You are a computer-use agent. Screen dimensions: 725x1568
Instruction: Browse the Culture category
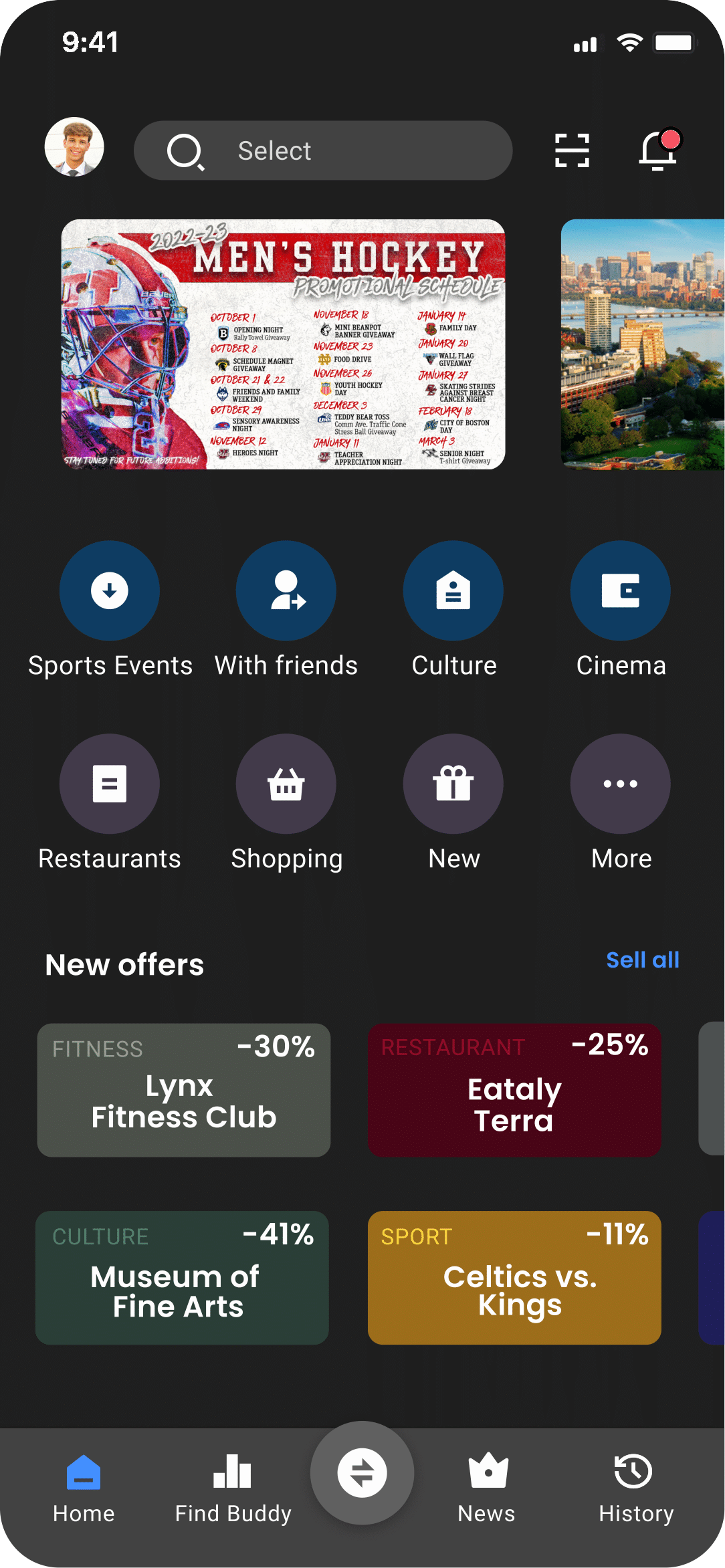pos(453,591)
